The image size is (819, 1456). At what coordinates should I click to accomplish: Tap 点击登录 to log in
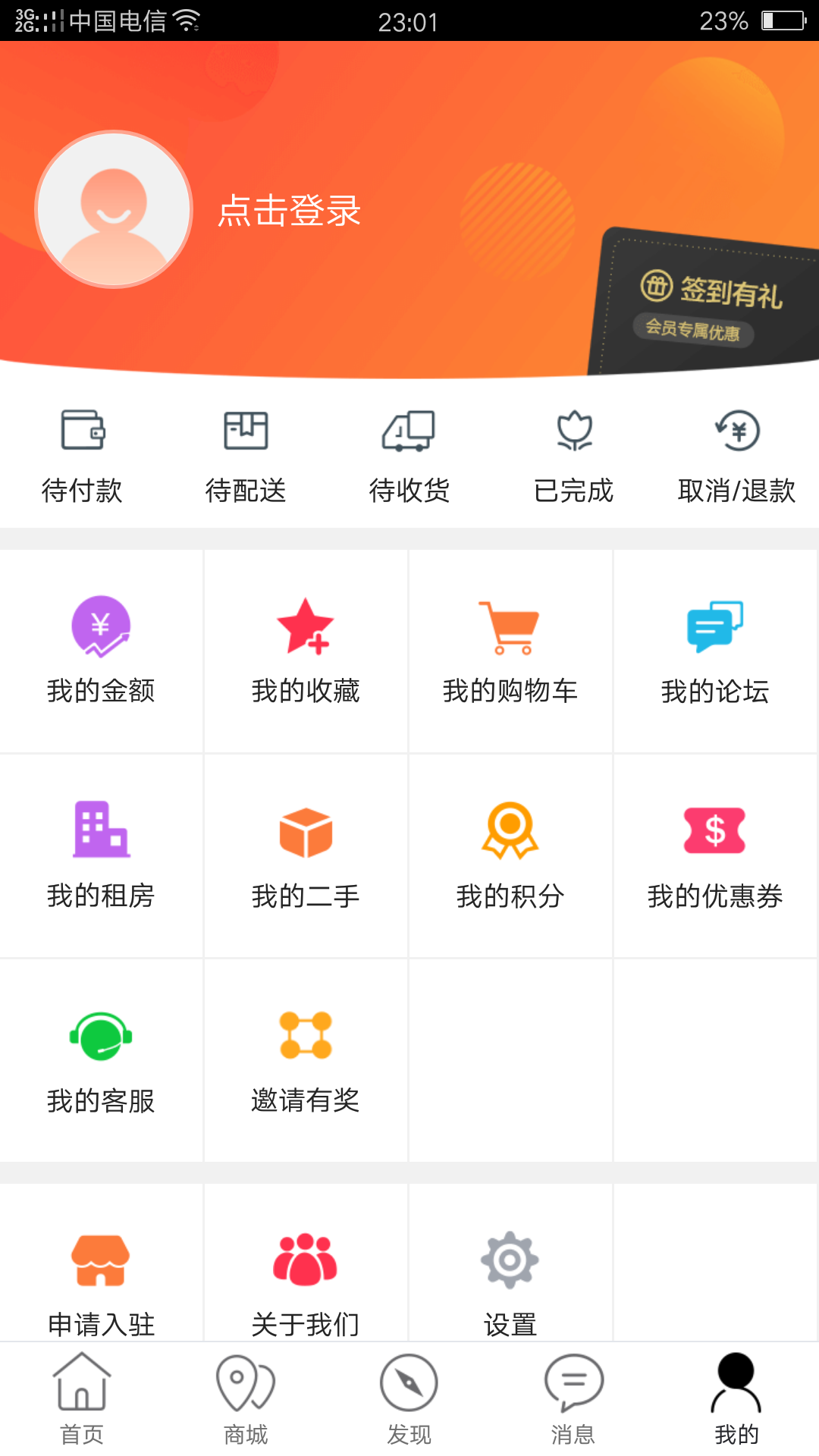point(289,211)
